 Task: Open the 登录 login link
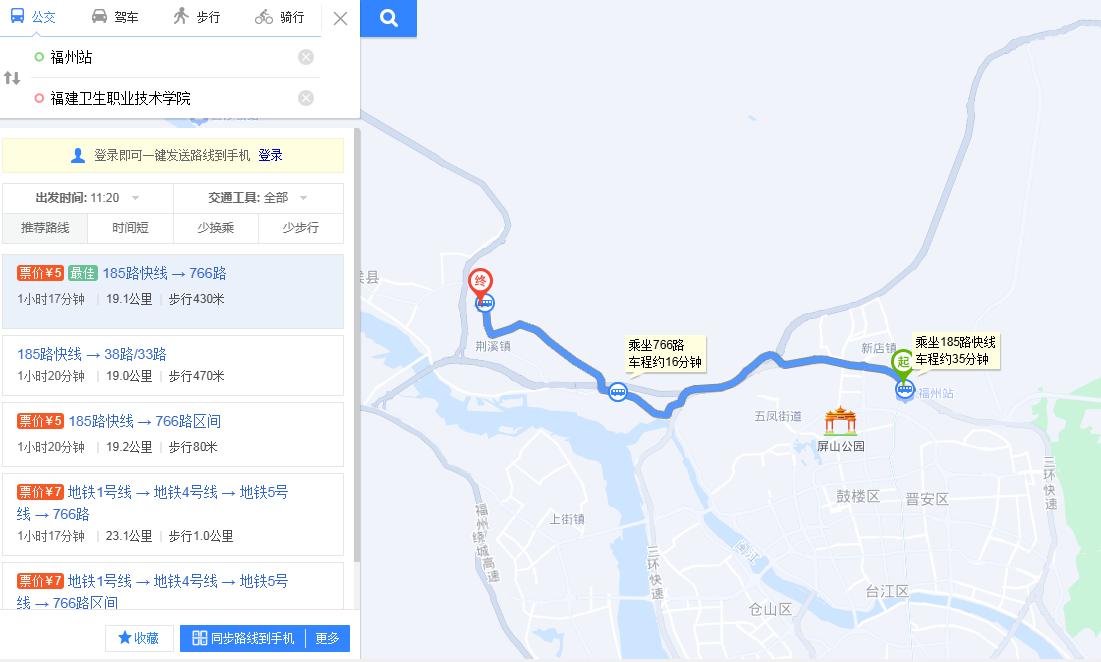point(270,155)
